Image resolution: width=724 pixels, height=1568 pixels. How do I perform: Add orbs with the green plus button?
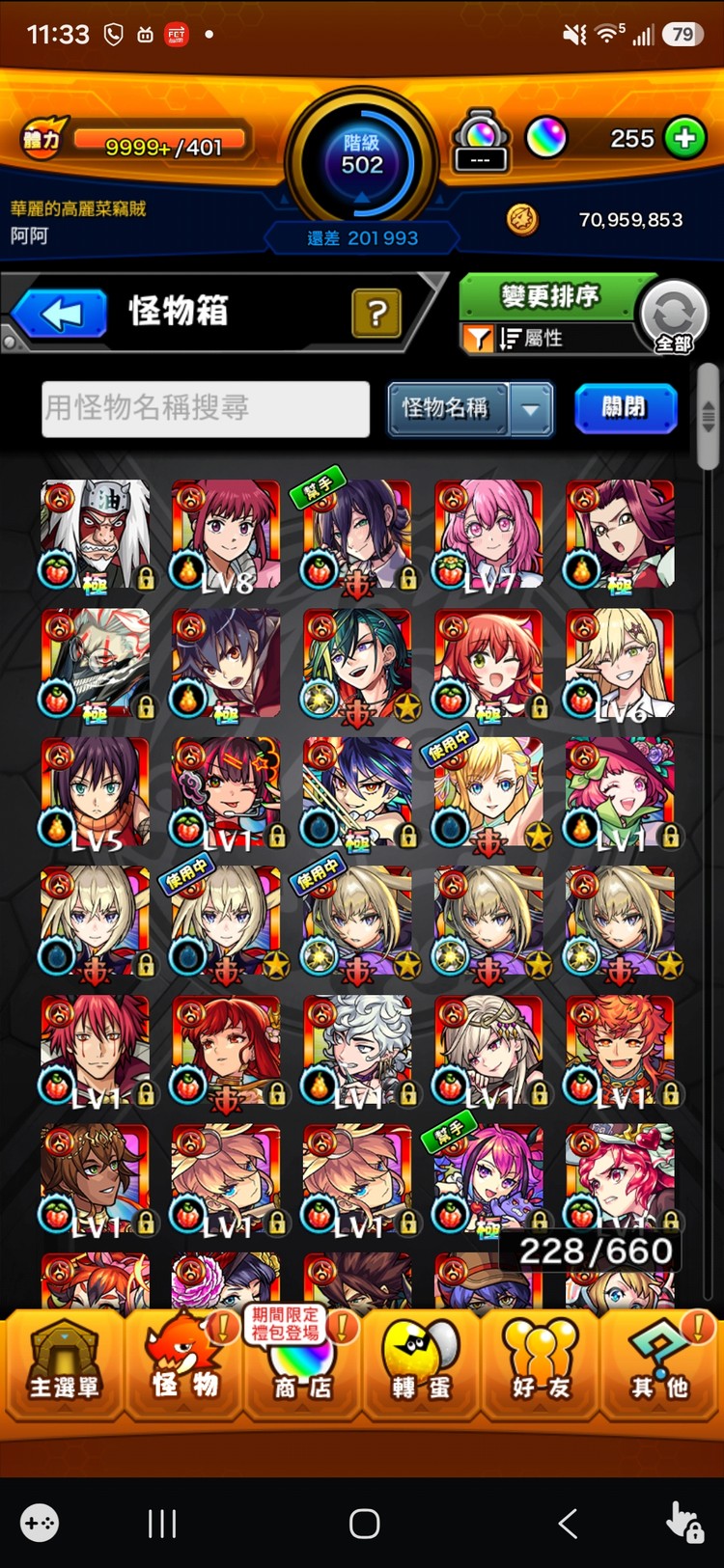click(684, 139)
